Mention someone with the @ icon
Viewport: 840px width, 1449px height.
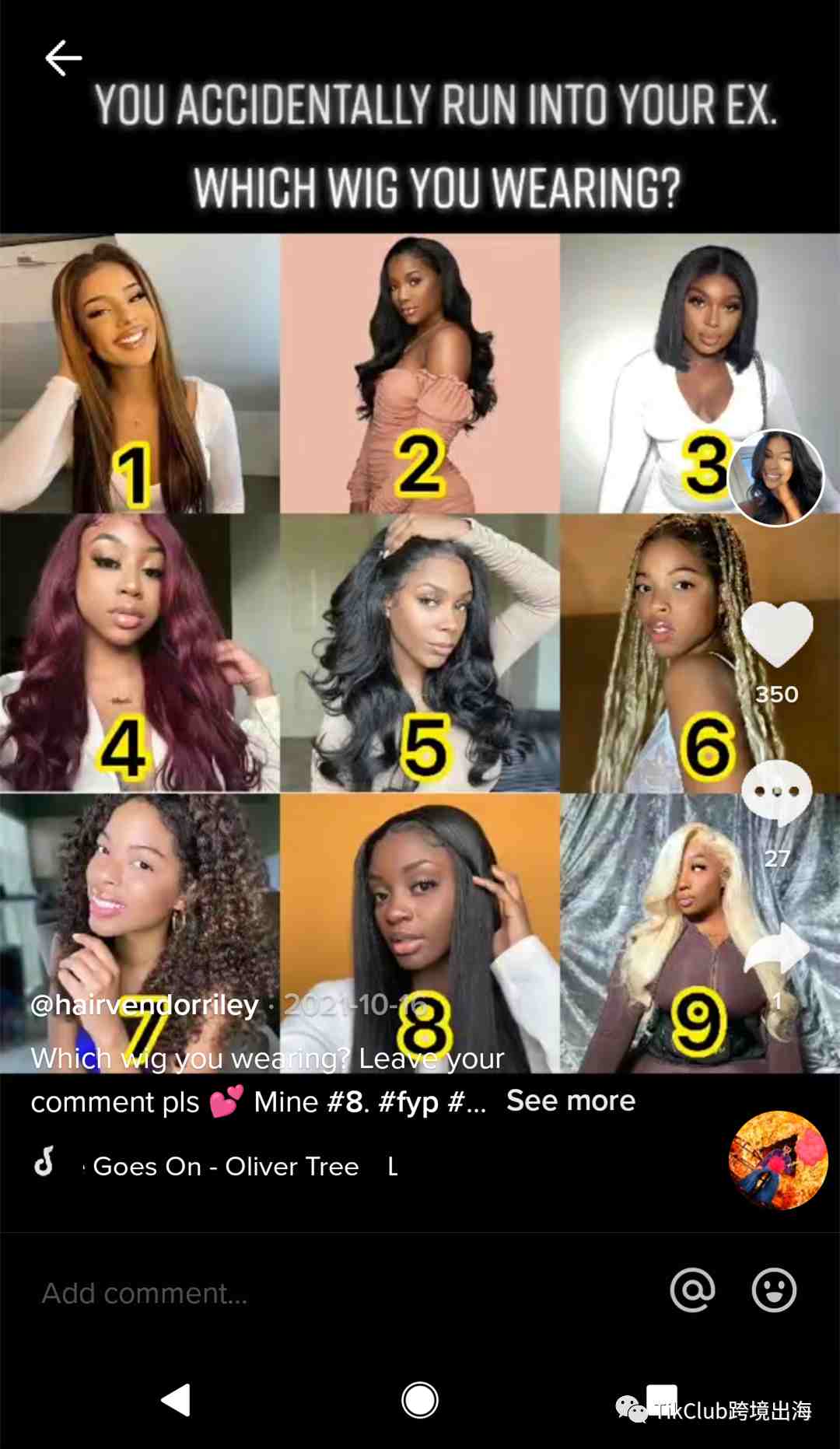(x=692, y=1290)
